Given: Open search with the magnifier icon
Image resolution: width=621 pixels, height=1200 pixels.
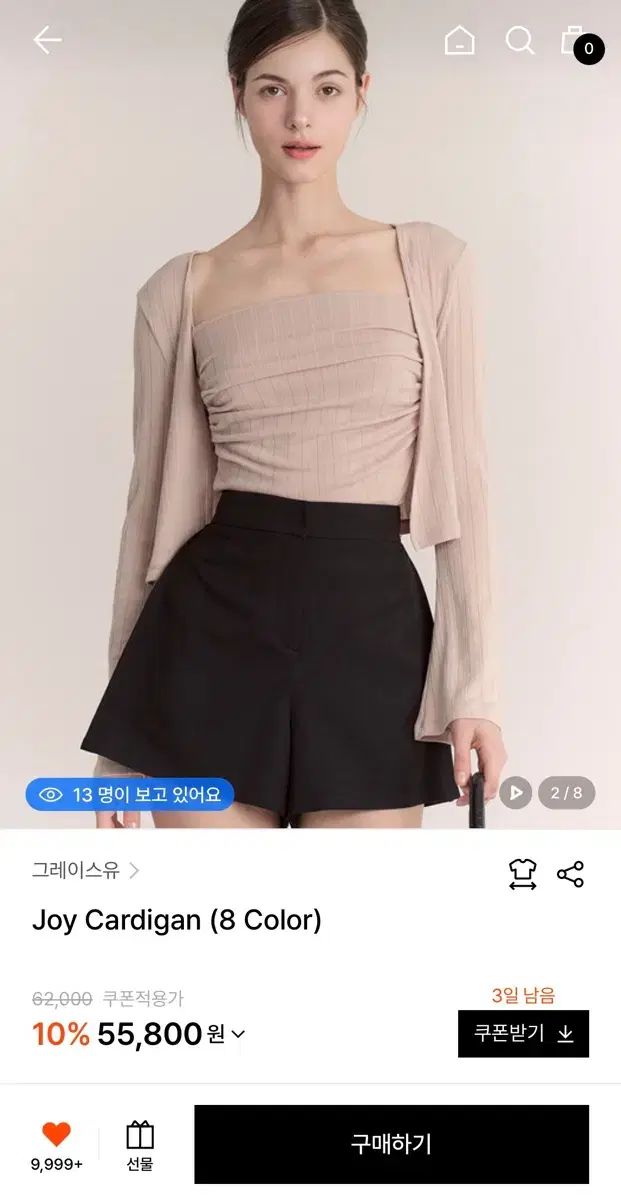Looking at the screenshot, I should tap(519, 41).
